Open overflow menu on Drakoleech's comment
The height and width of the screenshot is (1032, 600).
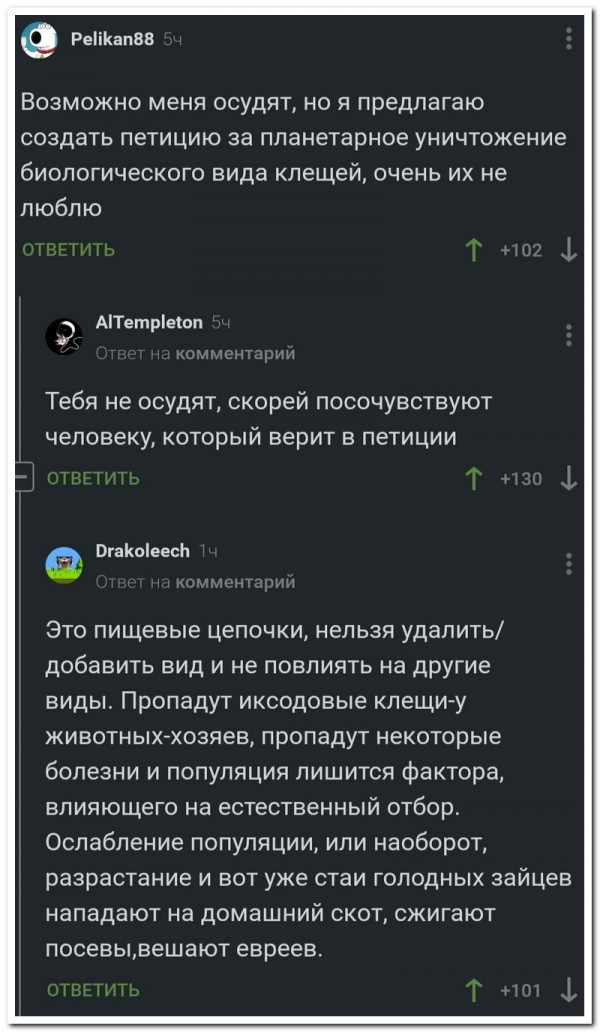(568, 564)
